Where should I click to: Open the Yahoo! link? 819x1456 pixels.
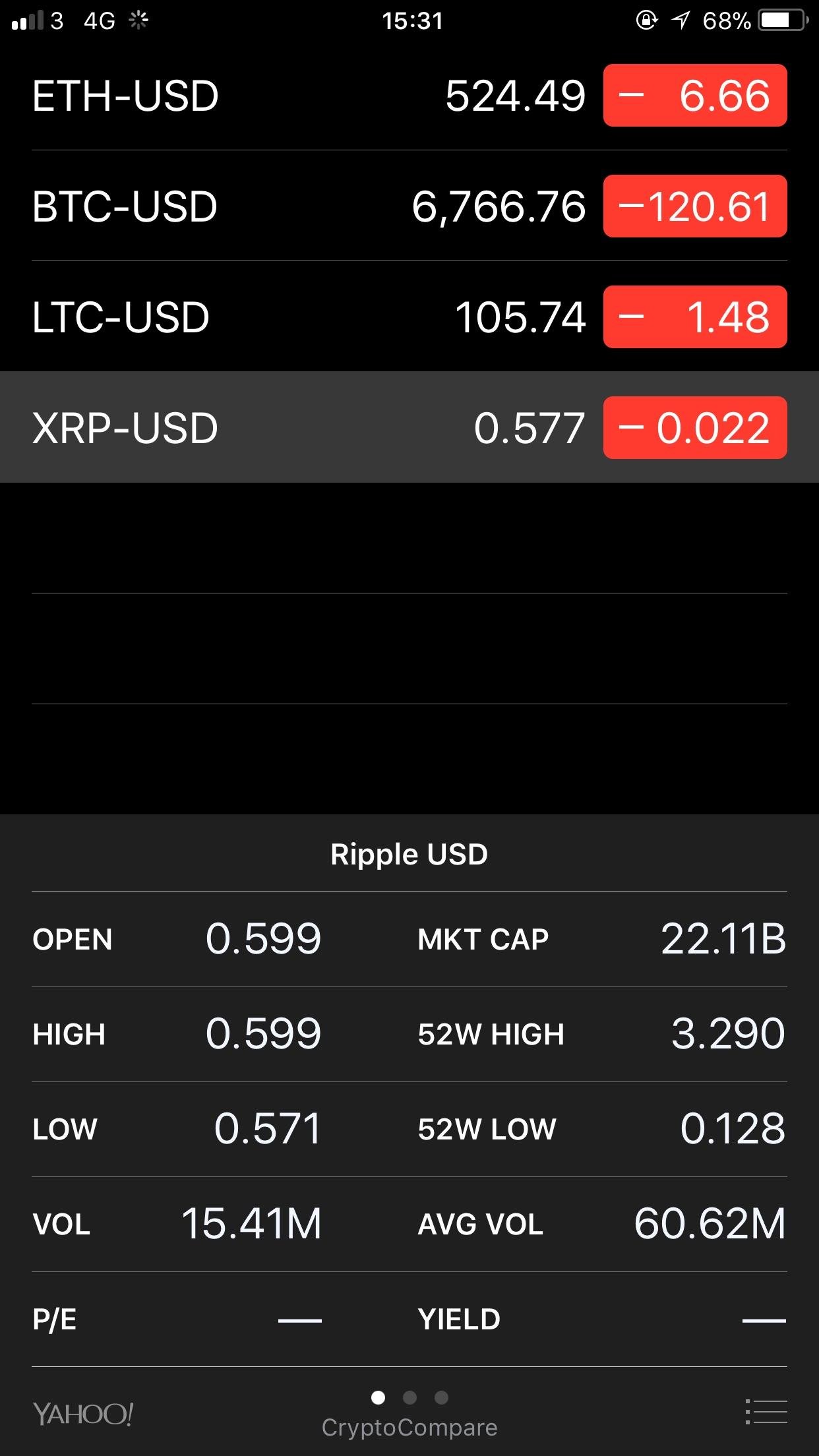83,1414
